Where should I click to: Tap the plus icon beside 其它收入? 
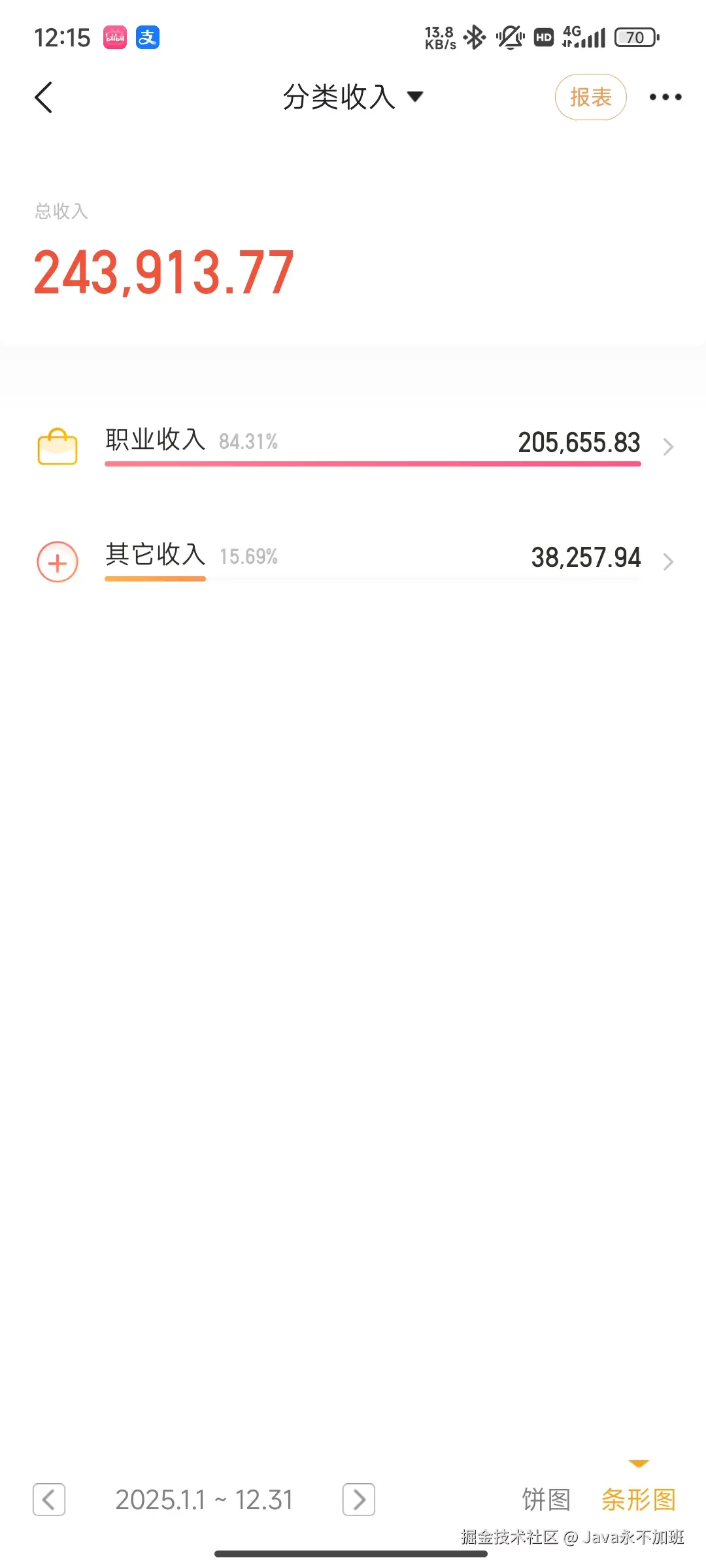tap(58, 561)
